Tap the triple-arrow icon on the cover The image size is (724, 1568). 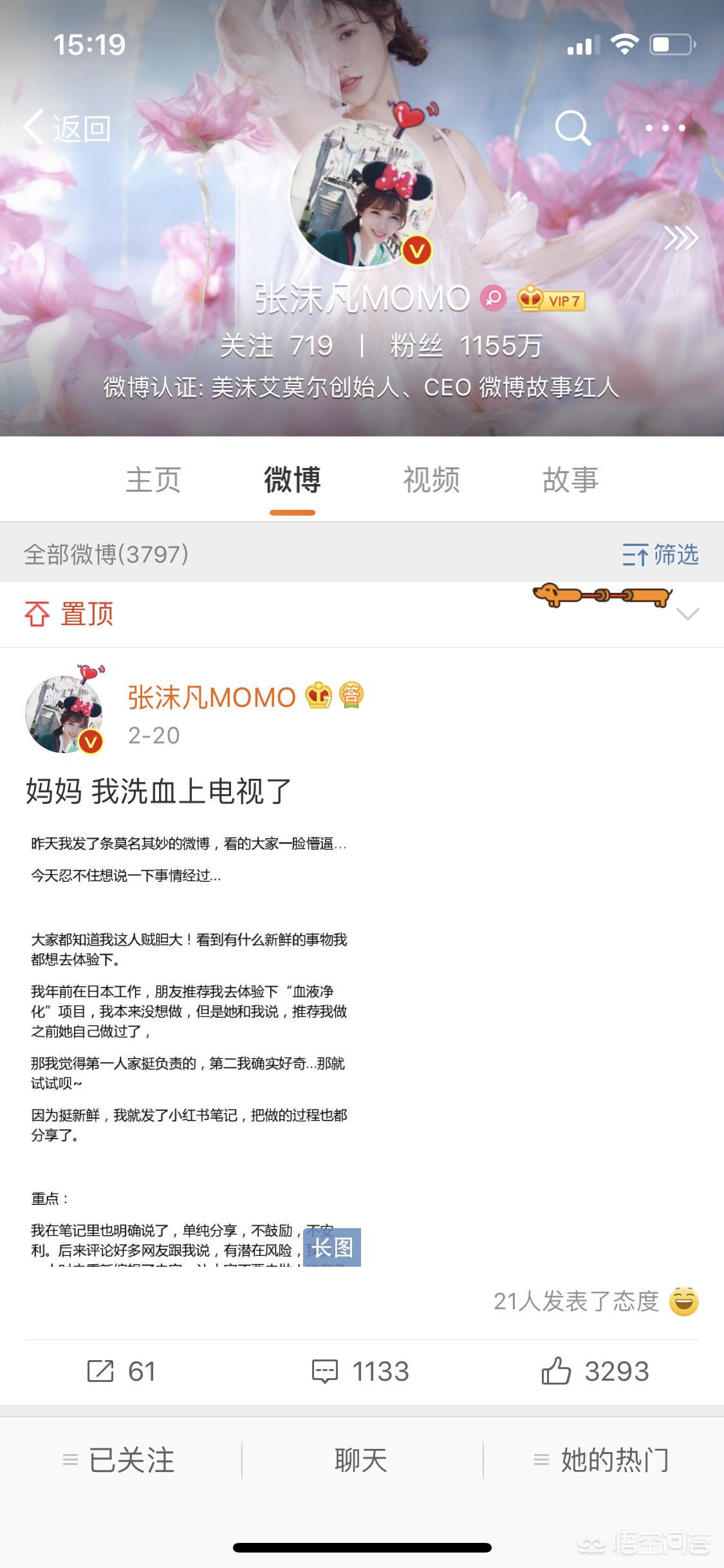(x=680, y=238)
